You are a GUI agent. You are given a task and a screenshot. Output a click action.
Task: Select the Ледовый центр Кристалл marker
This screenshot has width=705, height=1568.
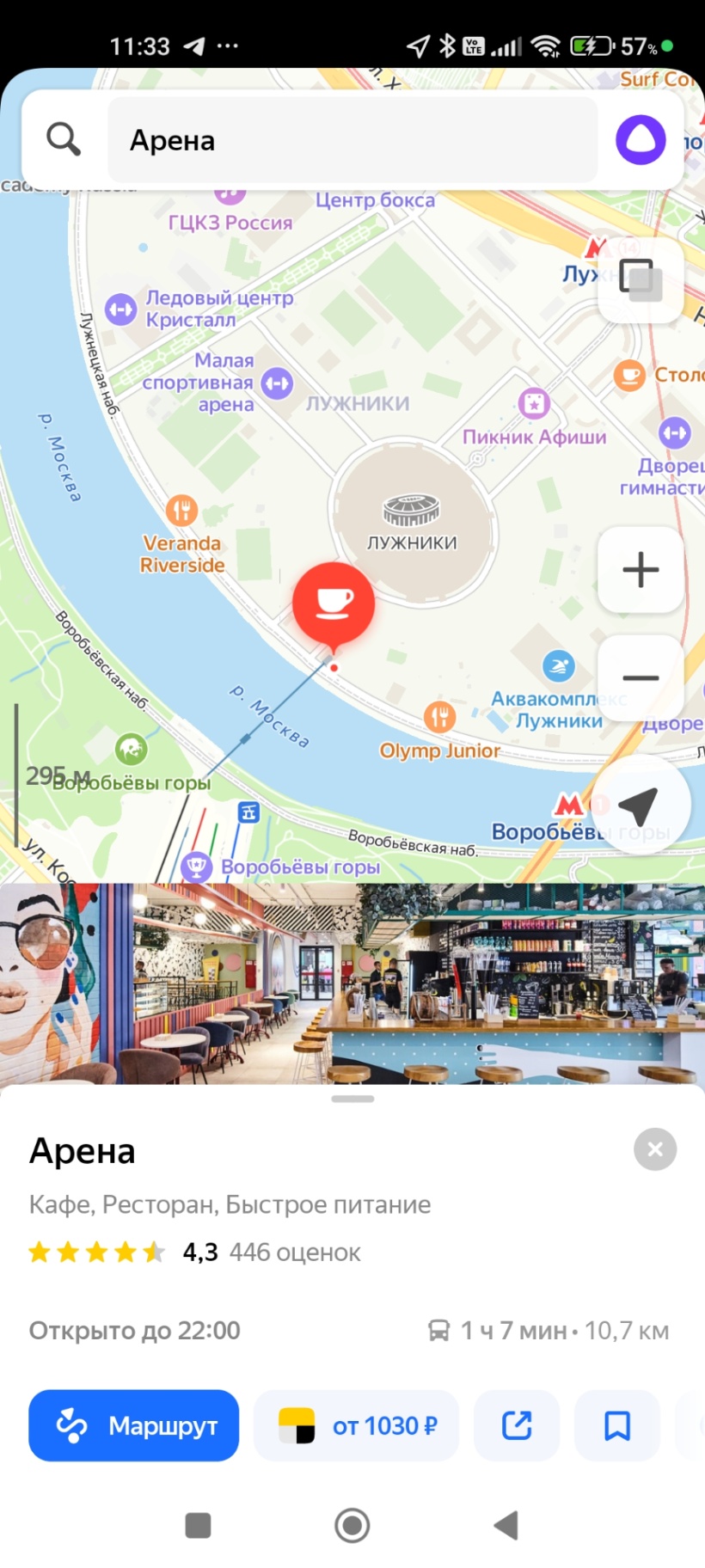(121, 309)
